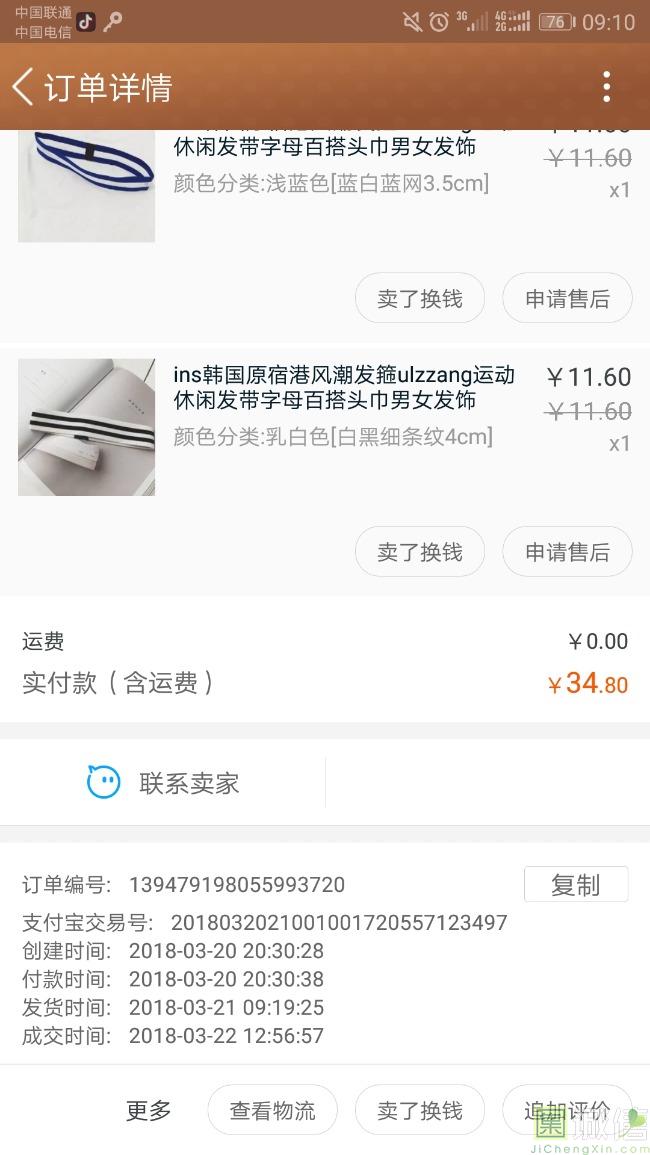Go back from order details
Screen dimensions: 650x1155
[x=24, y=87]
